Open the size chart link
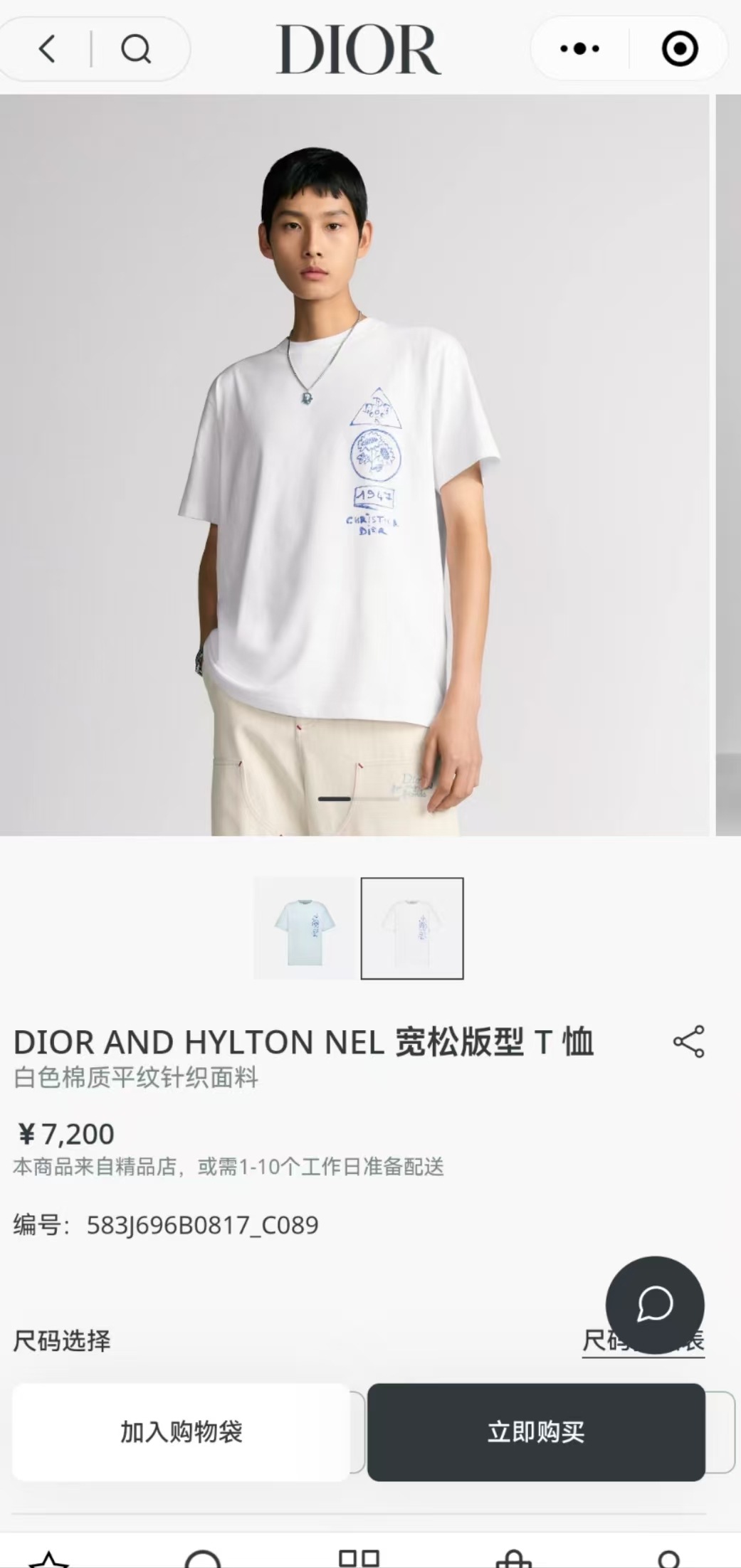The width and height of the screenshot is (741, 1568). [594, 1341]
